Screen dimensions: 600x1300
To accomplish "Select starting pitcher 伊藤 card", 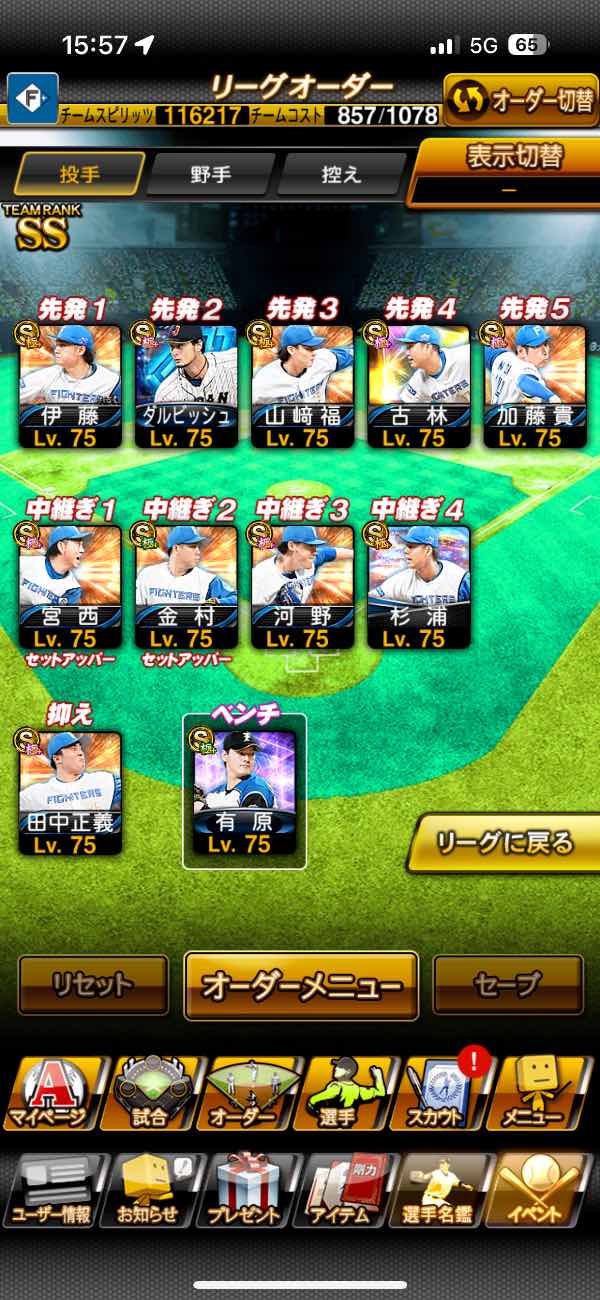I will (70, 384).
